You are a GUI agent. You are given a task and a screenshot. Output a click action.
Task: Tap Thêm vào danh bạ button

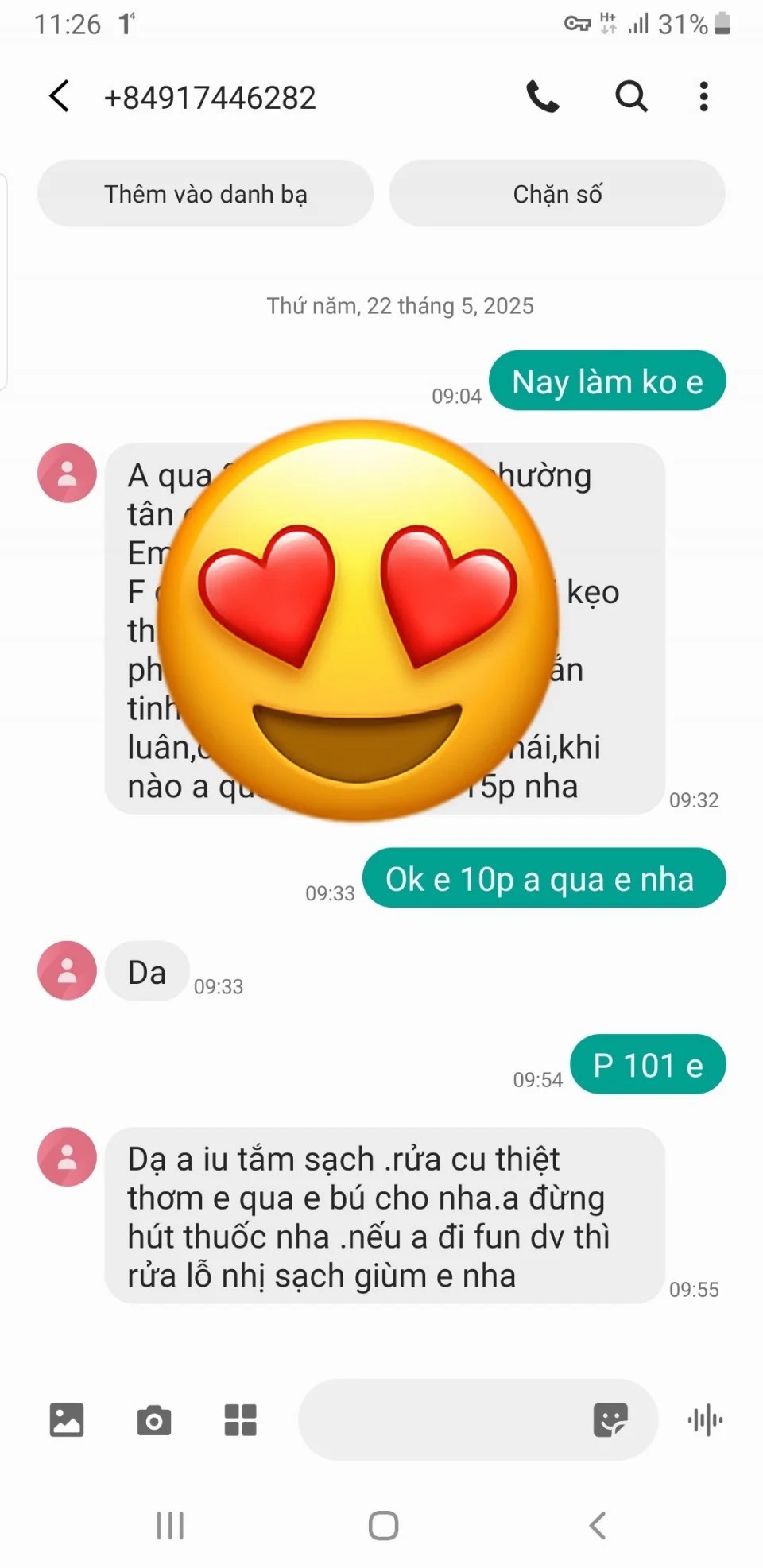(205, 194)
